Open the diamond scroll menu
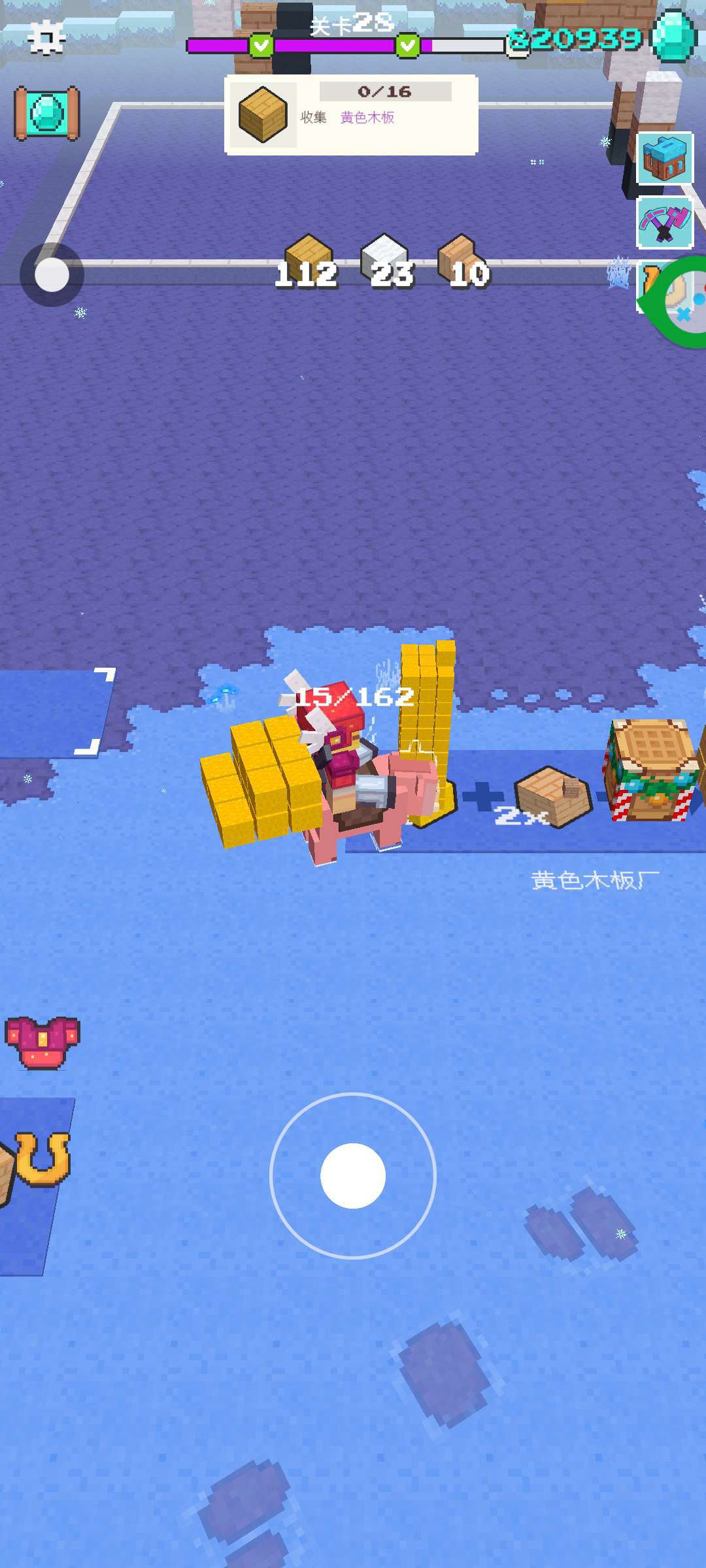Screen dimensions: 706x1568 (x=46, y=114)
